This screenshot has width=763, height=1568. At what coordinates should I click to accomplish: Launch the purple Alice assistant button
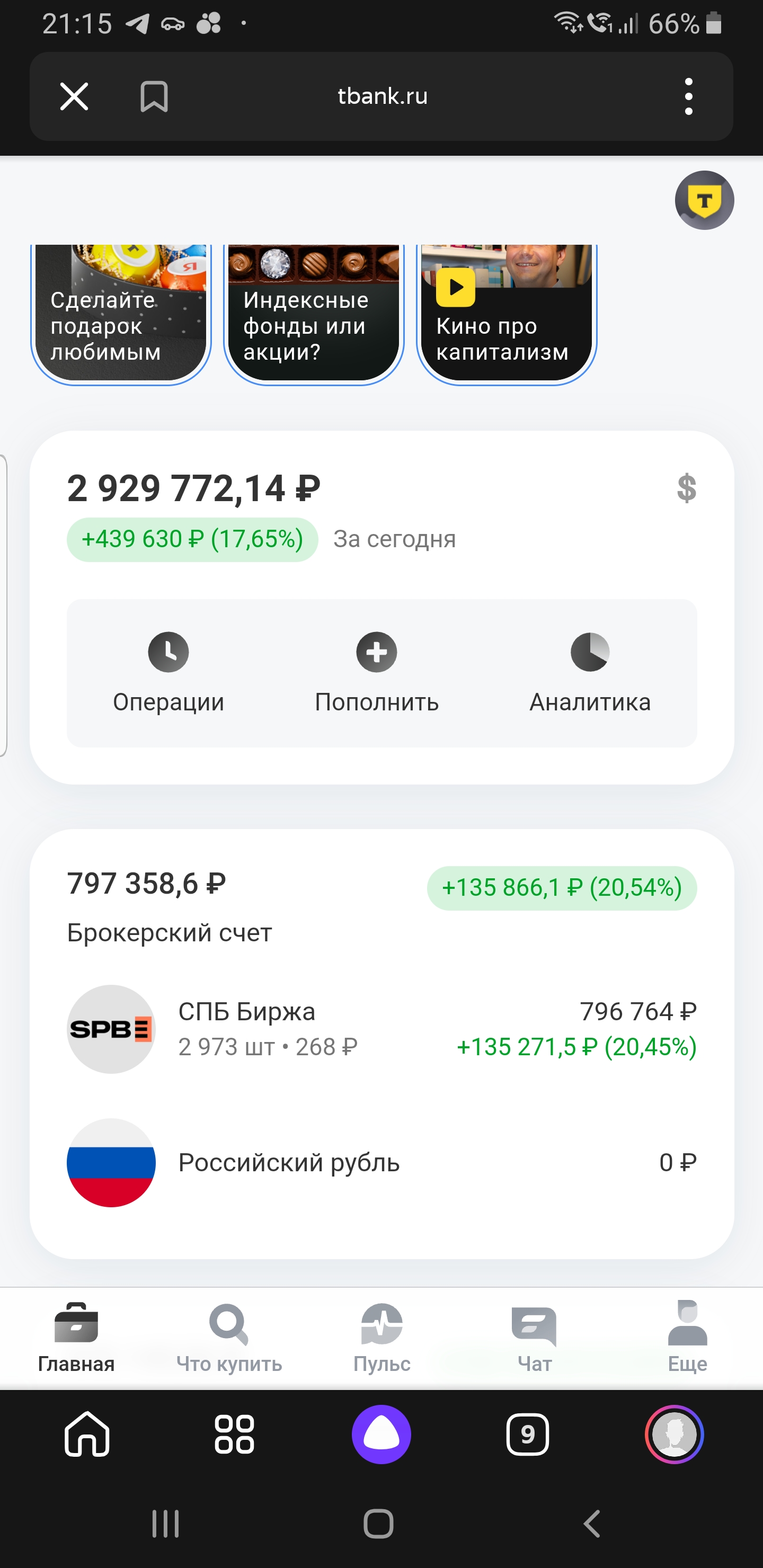(x=381, y=1435)
